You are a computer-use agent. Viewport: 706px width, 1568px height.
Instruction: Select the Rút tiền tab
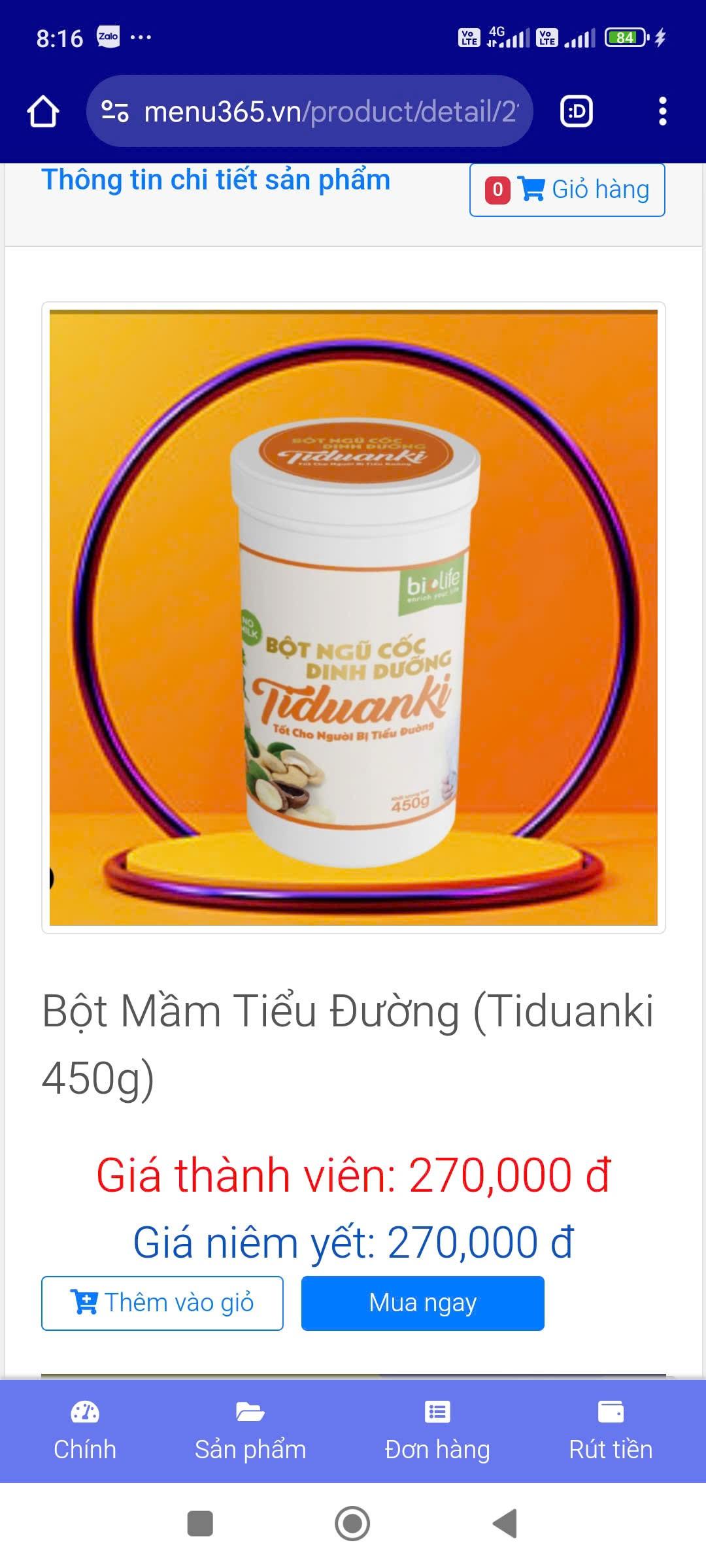tap(611, 1431)
